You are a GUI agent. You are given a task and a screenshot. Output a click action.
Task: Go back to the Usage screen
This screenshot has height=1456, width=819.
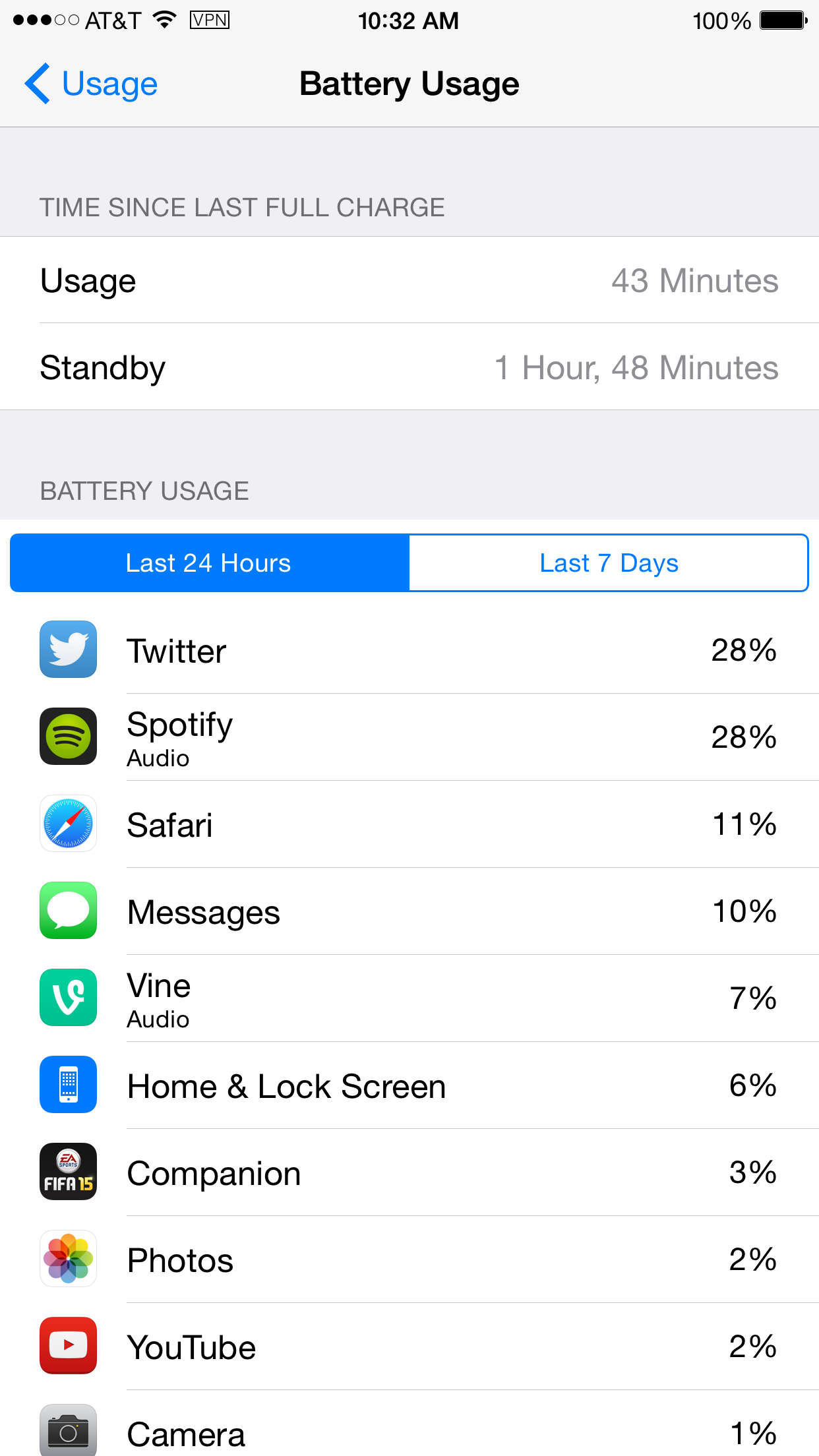[91, 84]
